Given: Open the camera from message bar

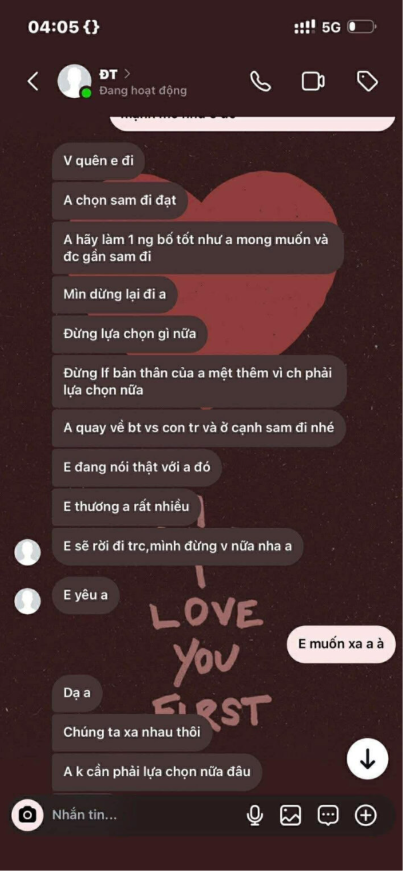Looking at the screenshot, I should pos(27,815).
